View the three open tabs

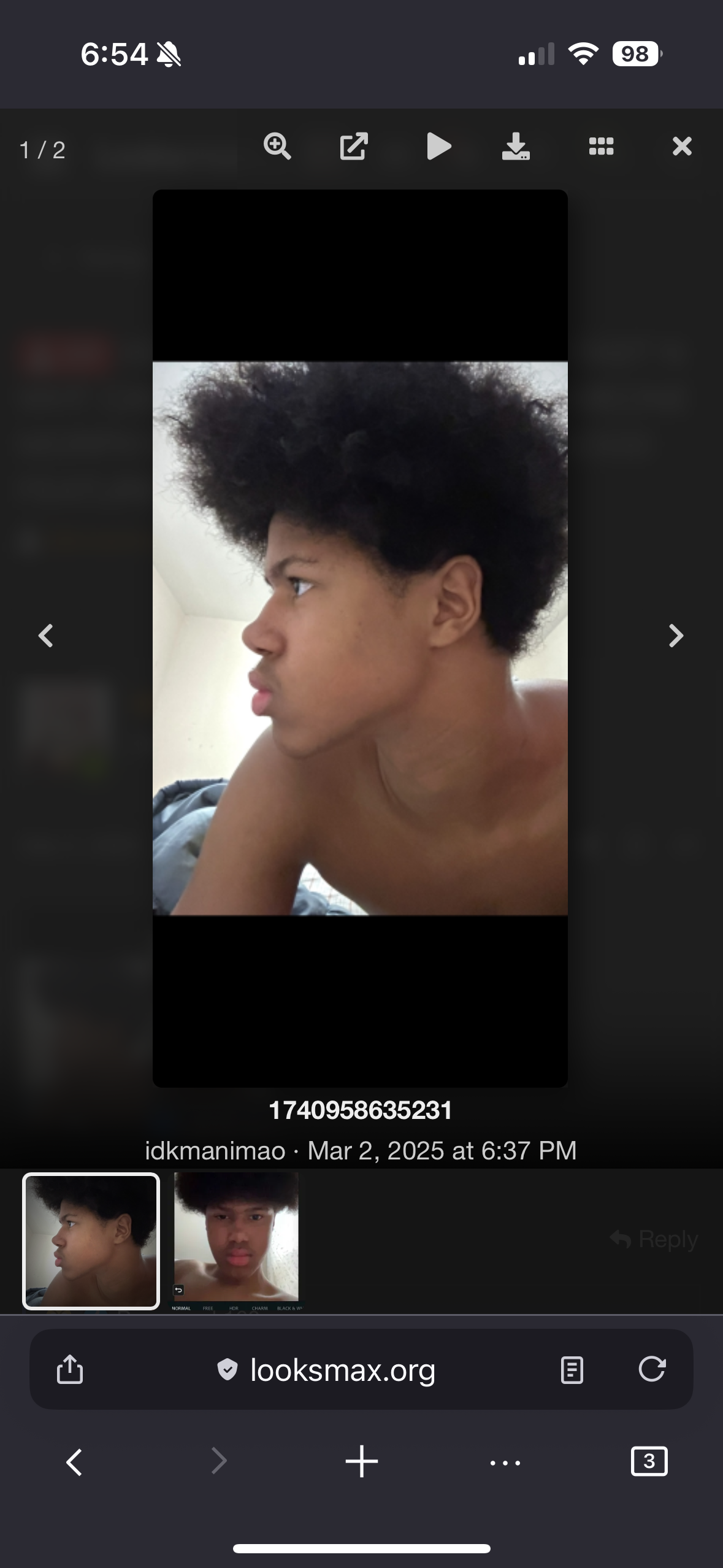649,1462
